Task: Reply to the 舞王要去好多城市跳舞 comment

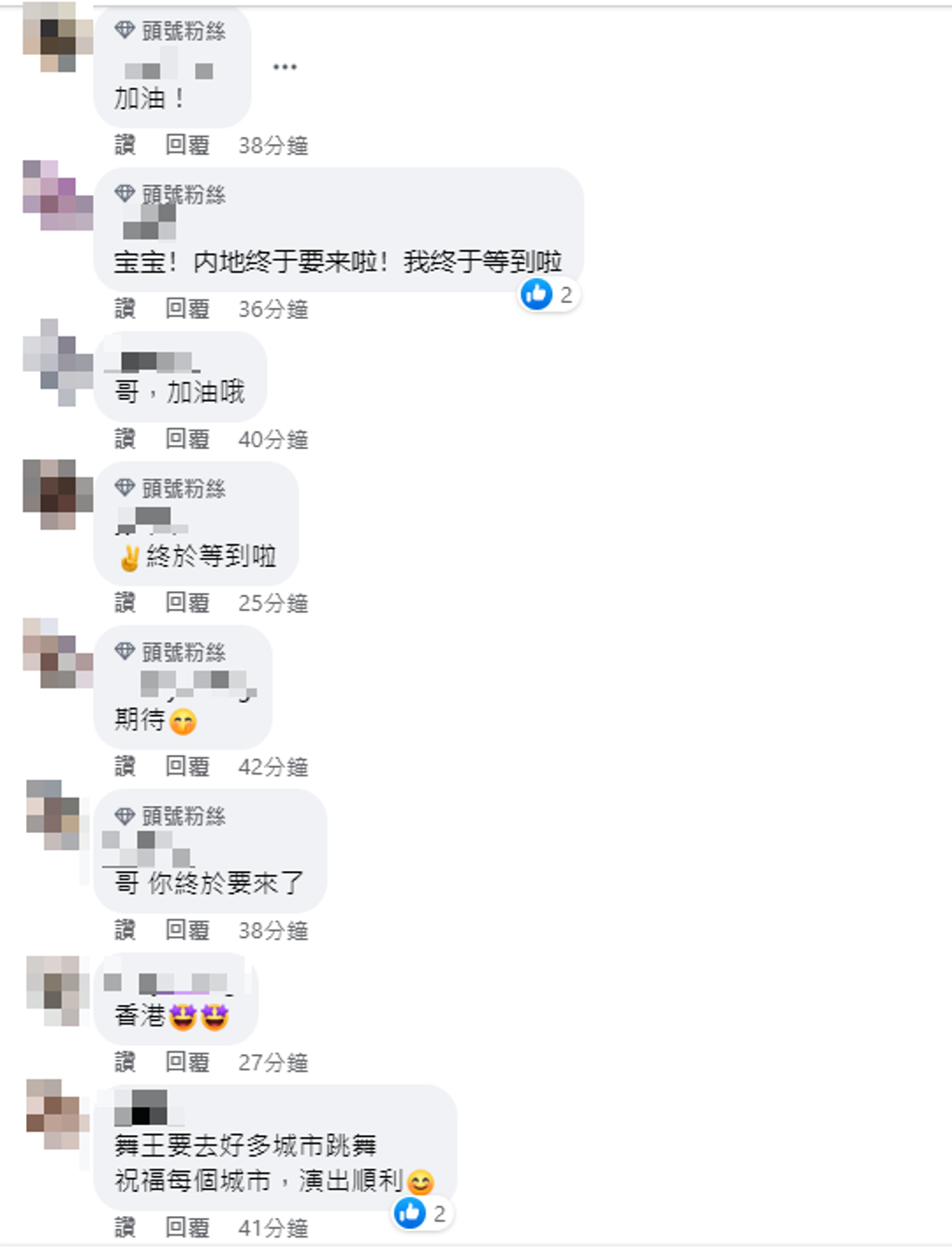Action: tap(187, 1227)
